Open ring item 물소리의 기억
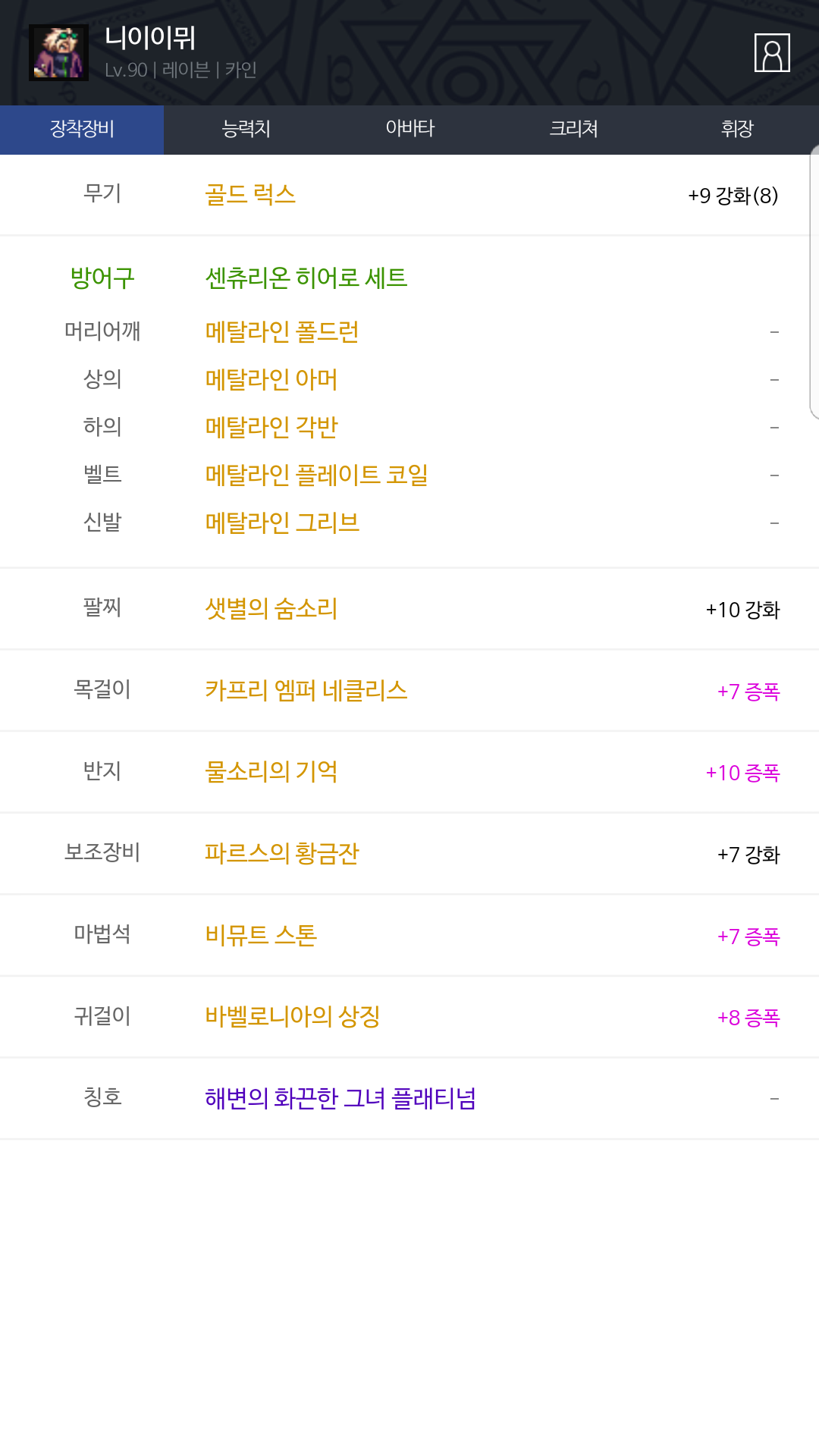The image size is (819, 1456). coord(271,772)
